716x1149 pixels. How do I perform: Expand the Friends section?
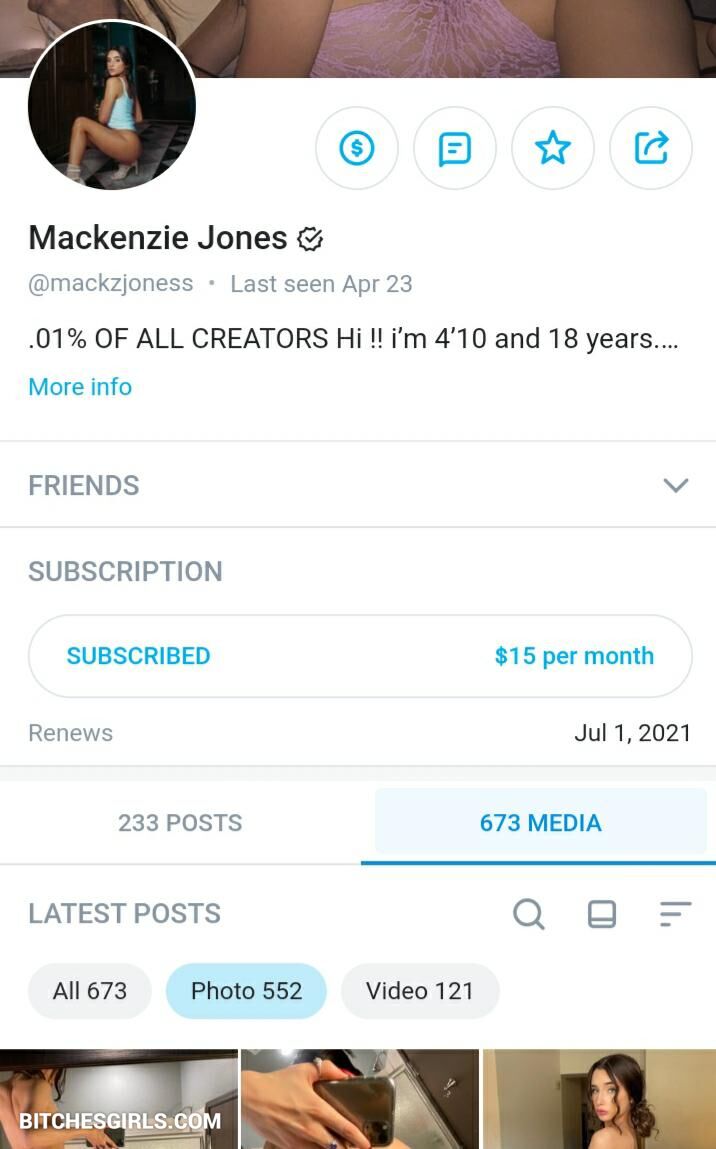[x=676, y=486]
